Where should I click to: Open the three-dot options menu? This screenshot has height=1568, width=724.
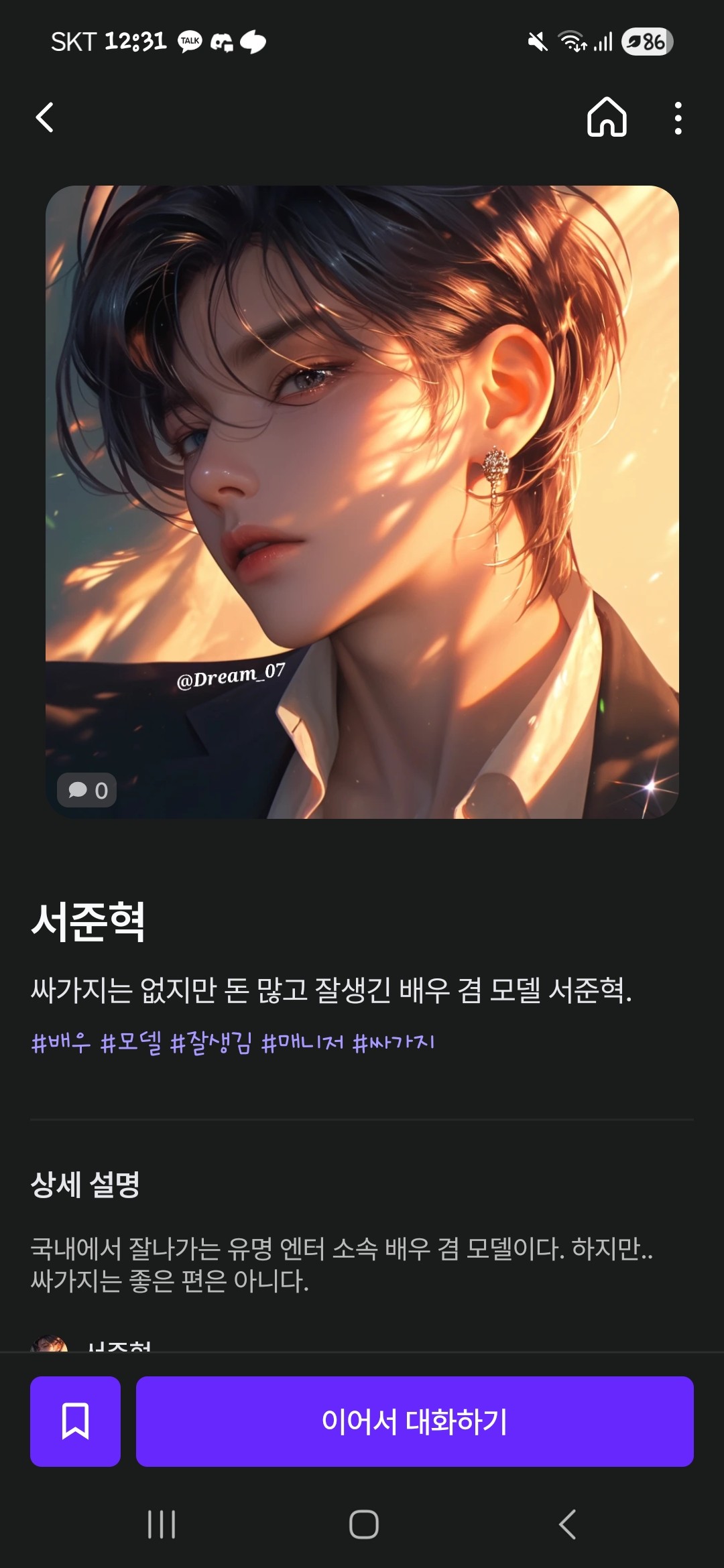coord(678,119)
